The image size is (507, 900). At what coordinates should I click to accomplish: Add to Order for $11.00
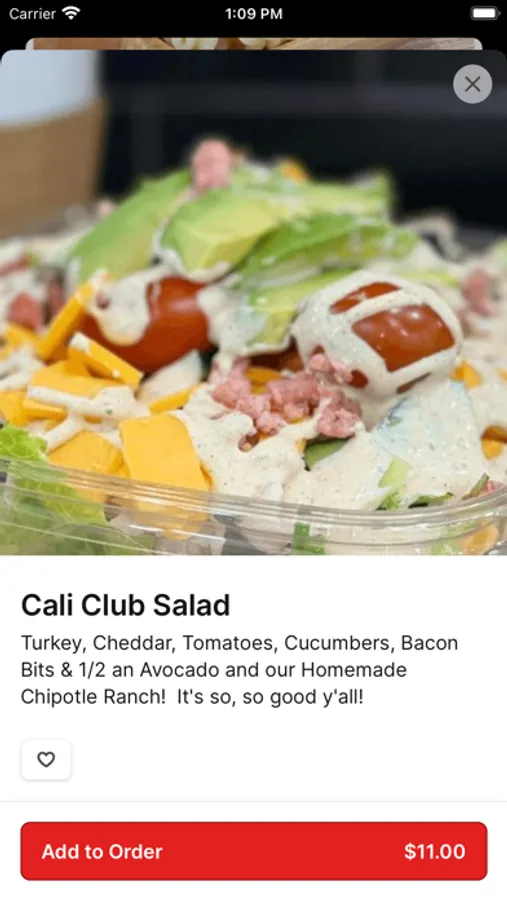[x=254, y=851]
